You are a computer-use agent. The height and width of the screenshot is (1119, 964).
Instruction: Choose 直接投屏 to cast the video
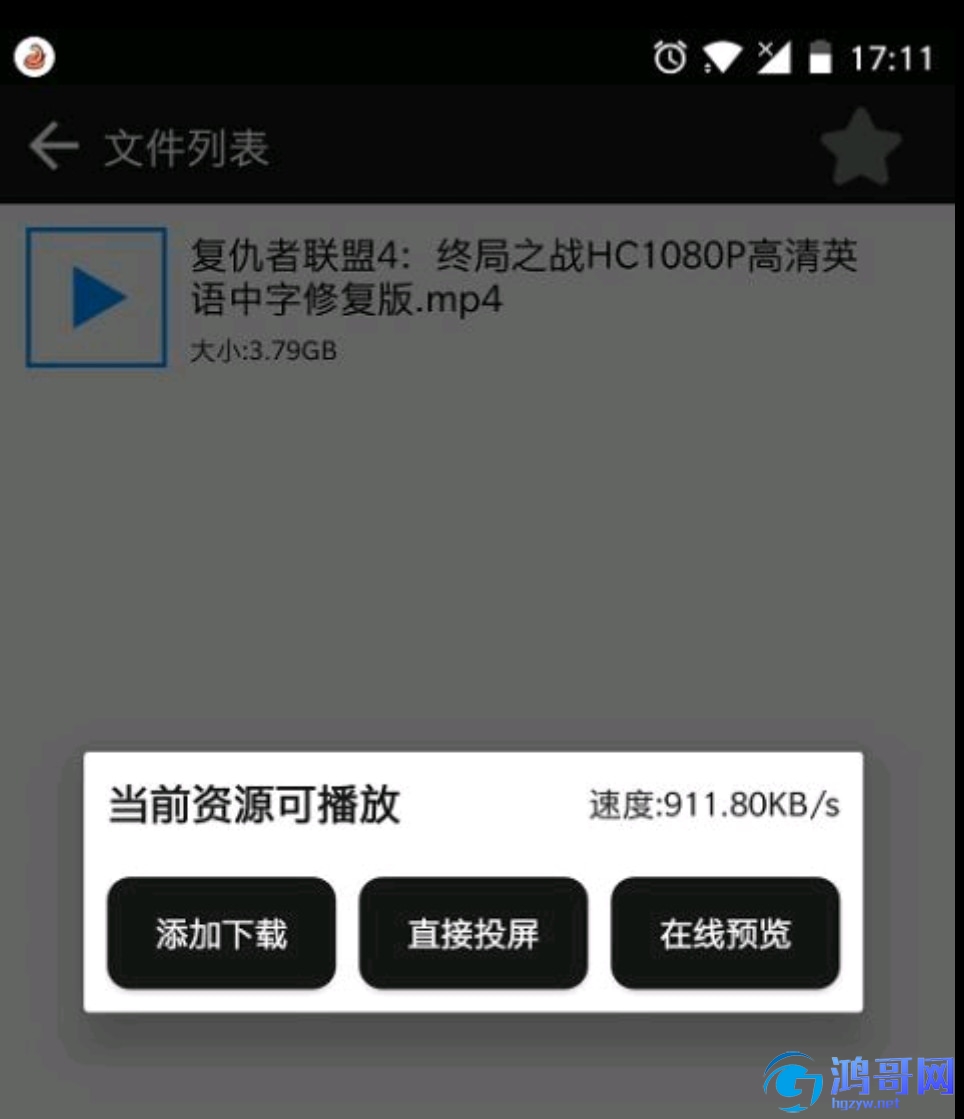point(473,933)
